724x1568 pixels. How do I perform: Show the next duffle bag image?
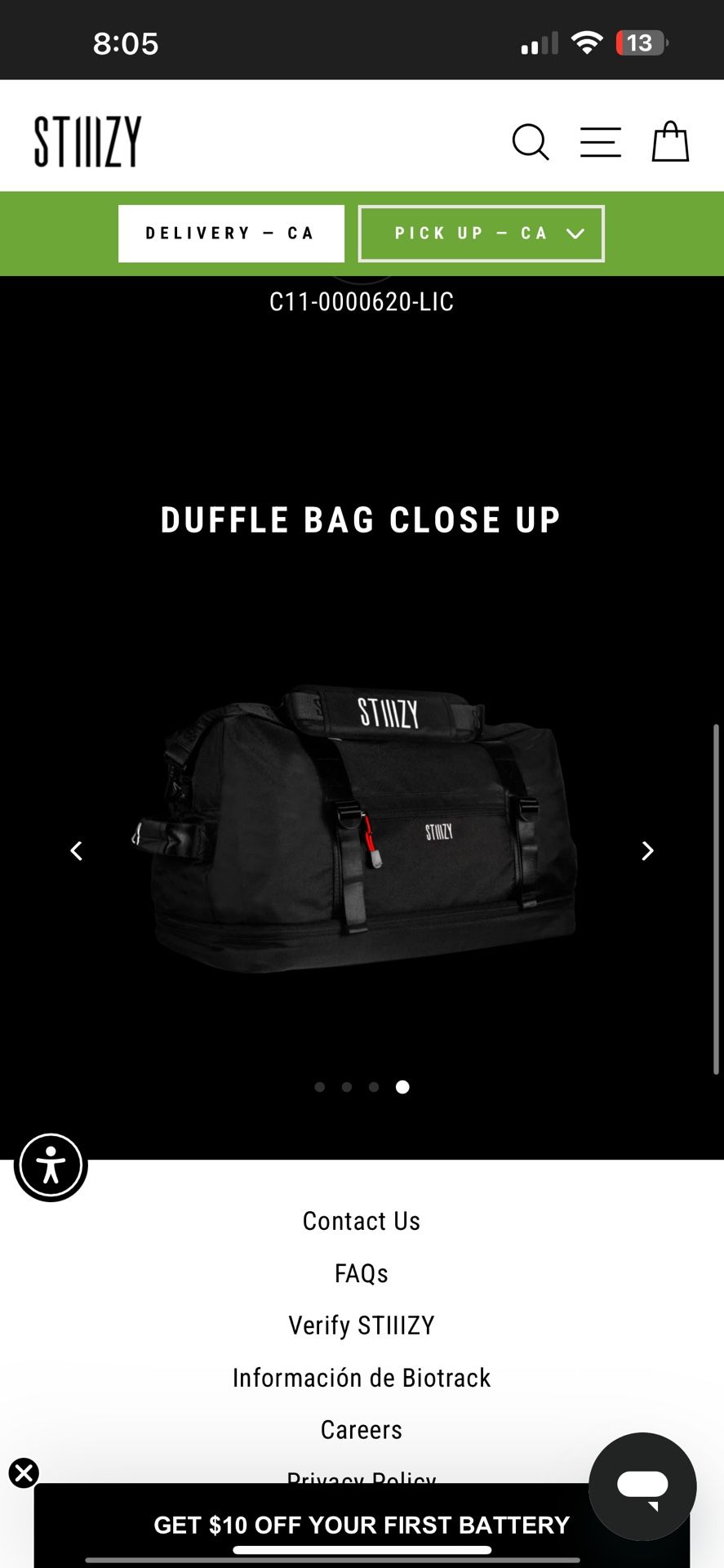[x=647, y=850]
